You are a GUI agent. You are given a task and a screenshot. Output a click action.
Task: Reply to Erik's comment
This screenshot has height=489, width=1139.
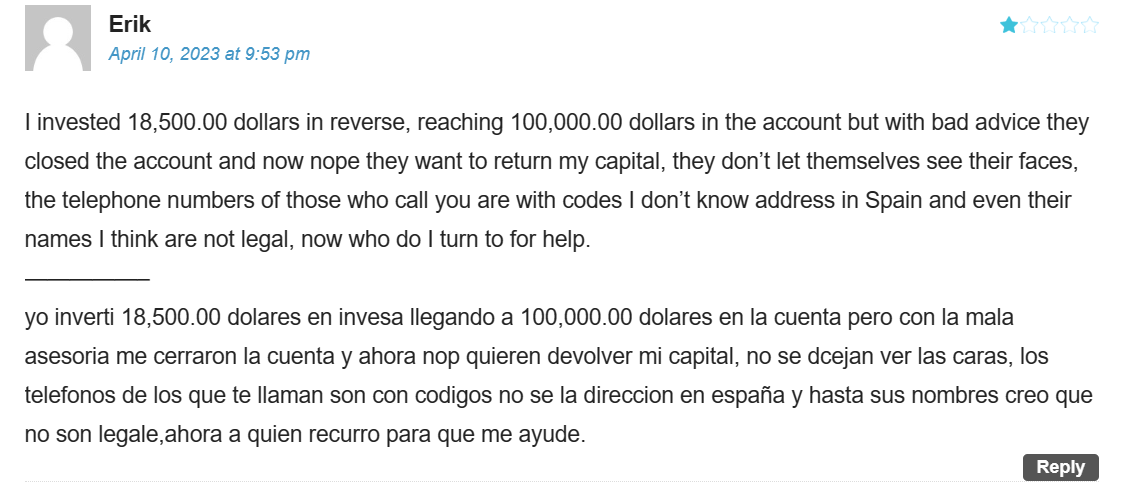(1060, 467)
